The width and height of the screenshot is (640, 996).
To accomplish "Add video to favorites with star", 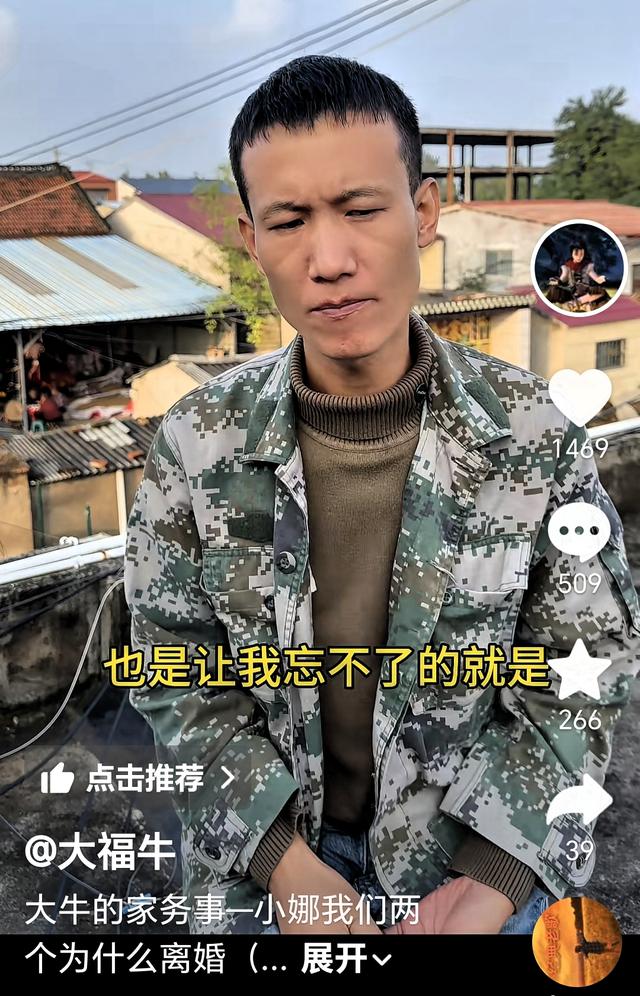I will pyautogui.click(x=580, y=669).
